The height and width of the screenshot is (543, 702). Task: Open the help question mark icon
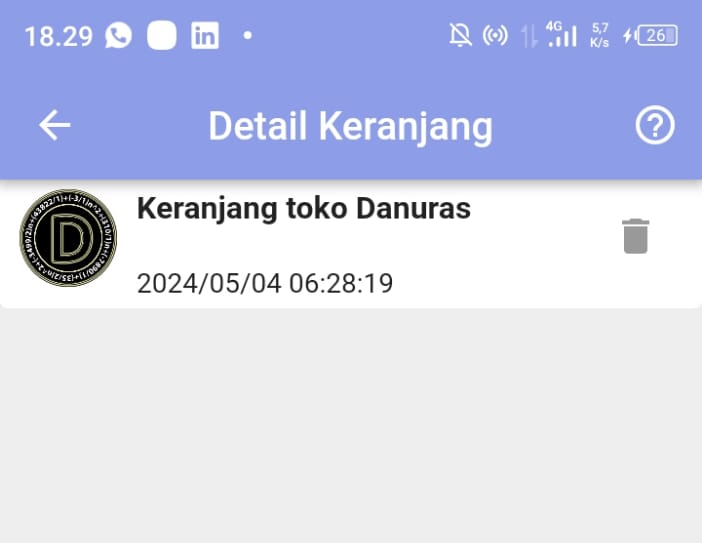pos(655,126)
